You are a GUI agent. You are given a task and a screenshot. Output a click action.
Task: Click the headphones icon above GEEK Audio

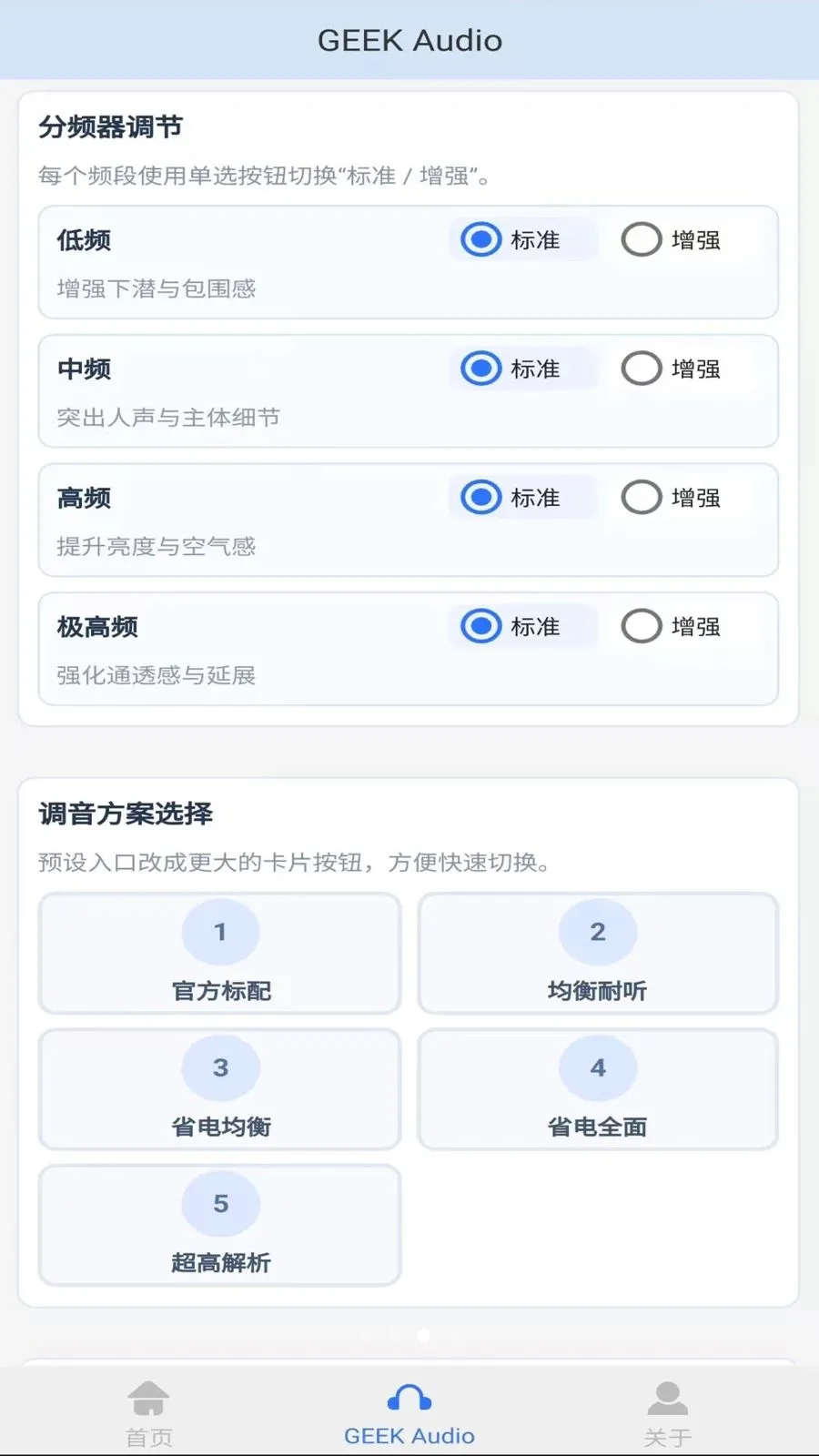coord(409,1392)
